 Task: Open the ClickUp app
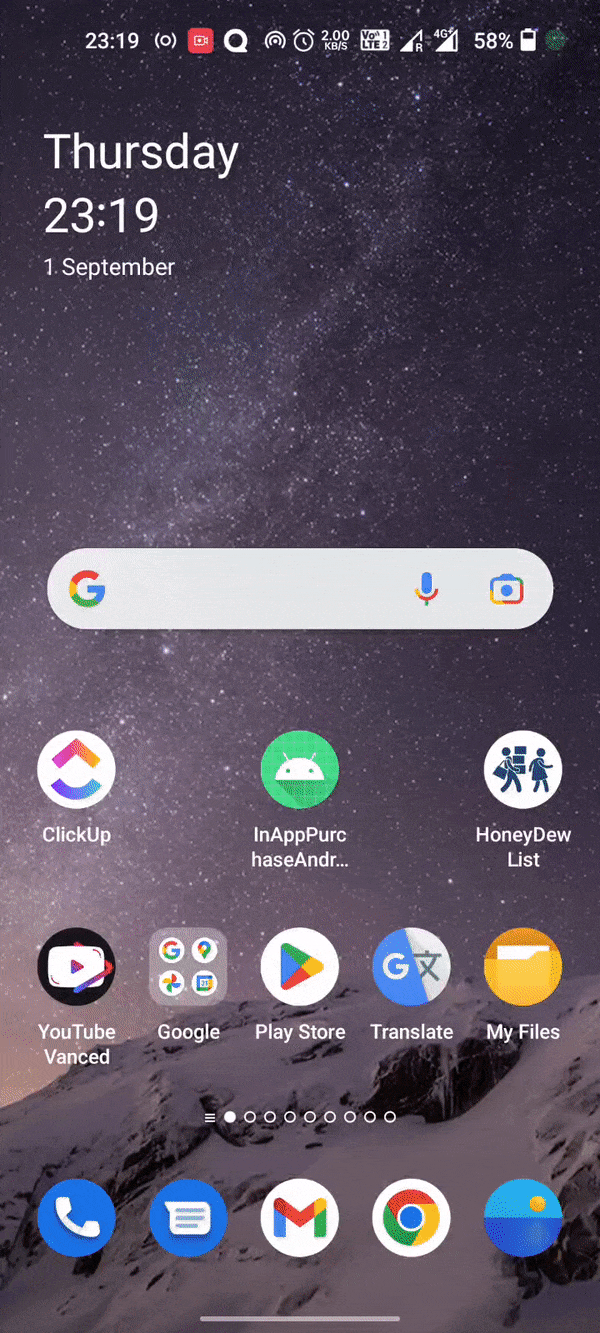point(76,770)
